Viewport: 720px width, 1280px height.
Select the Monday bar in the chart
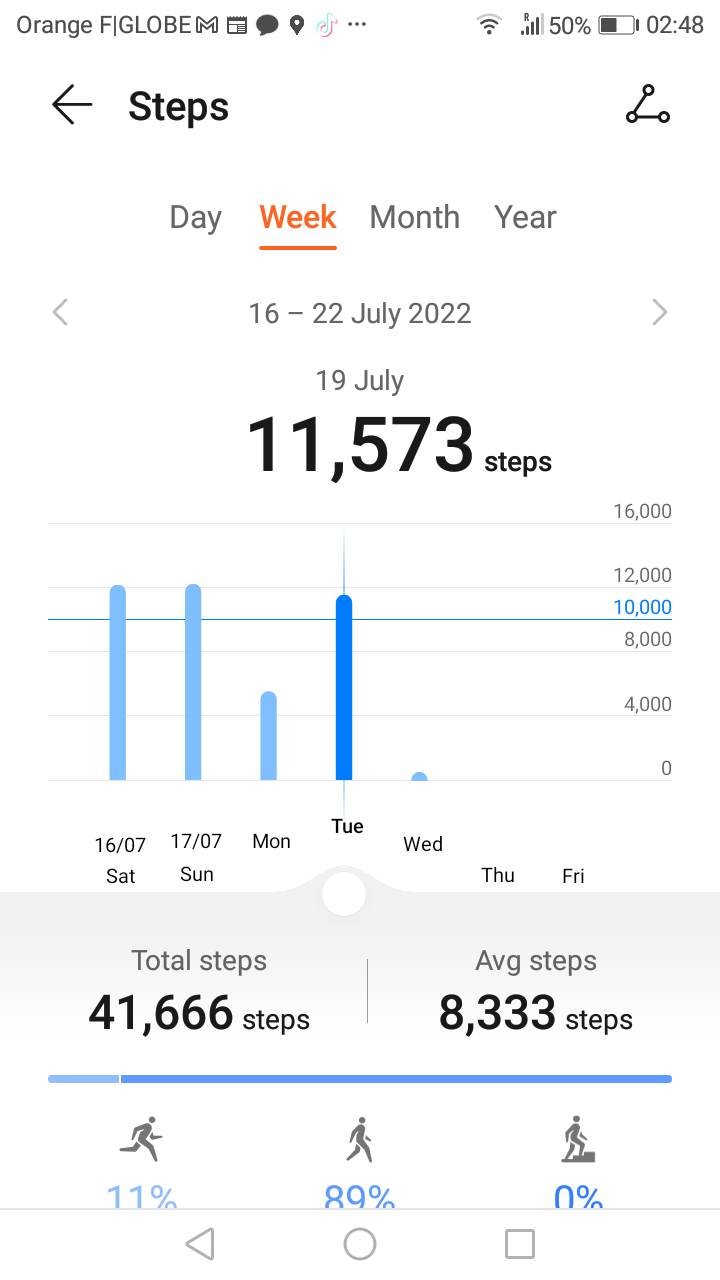pyautogui.click(x=268, y=736)
